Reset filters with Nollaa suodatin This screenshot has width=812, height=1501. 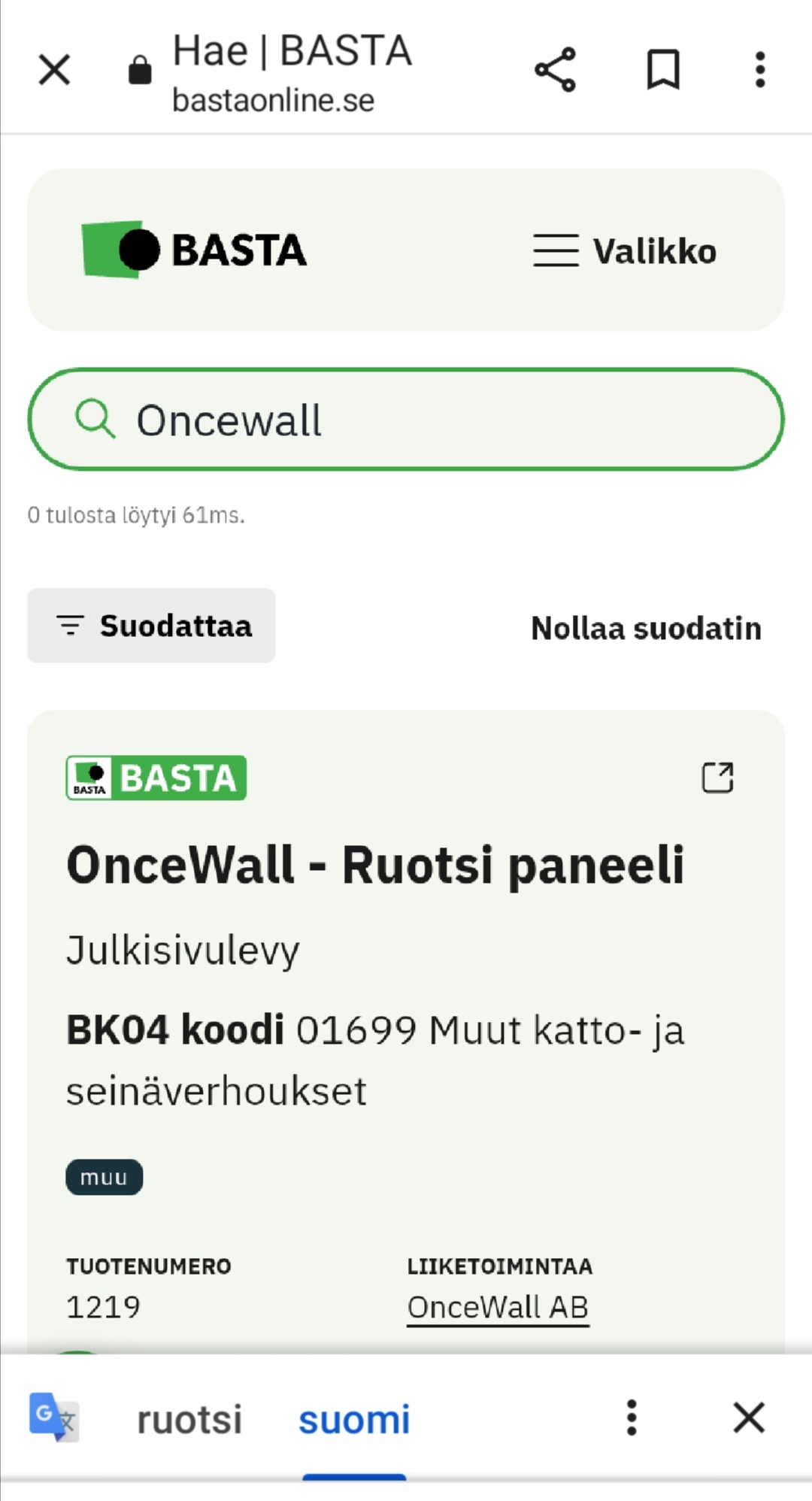(x=646, y=628)
